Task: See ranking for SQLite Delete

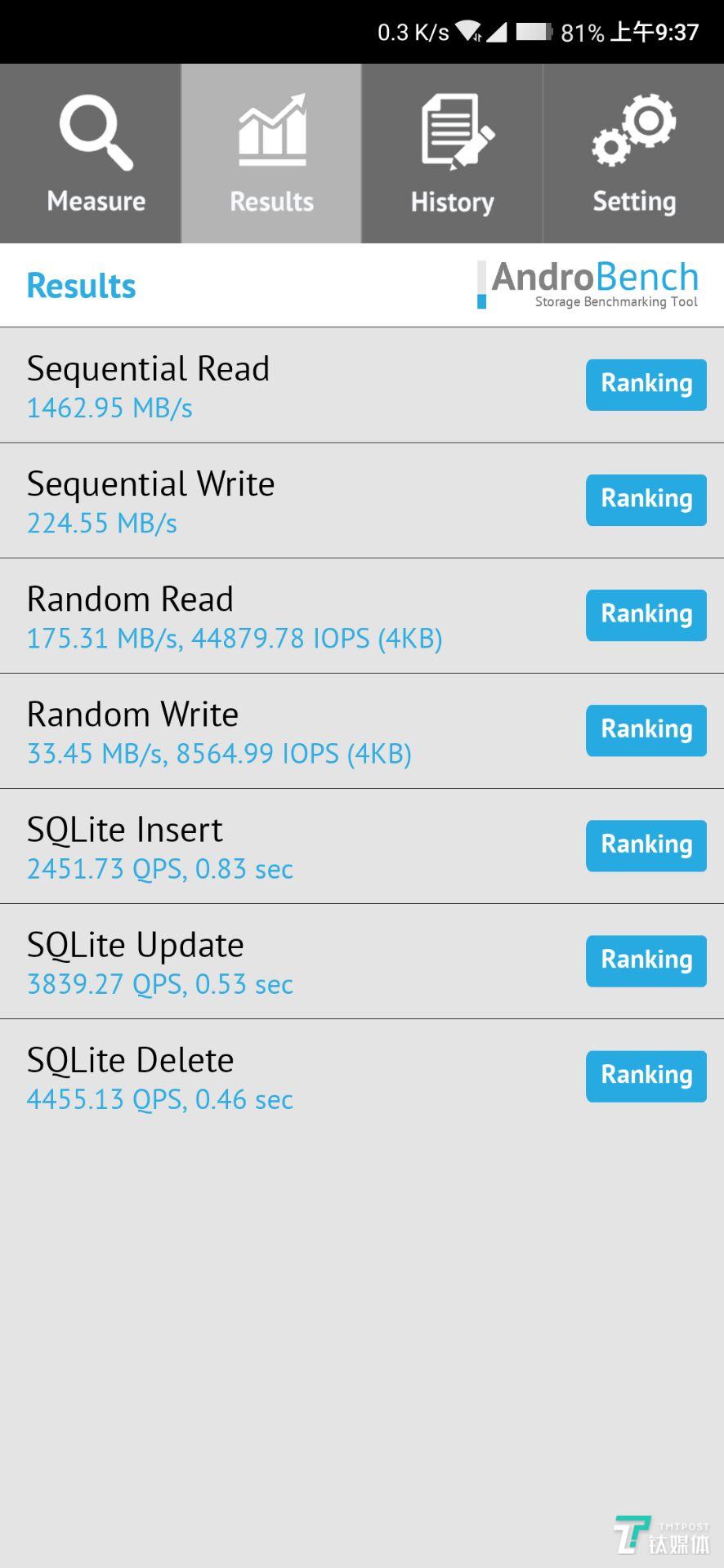Action: pyautogui.click(x=646, y=1076)
